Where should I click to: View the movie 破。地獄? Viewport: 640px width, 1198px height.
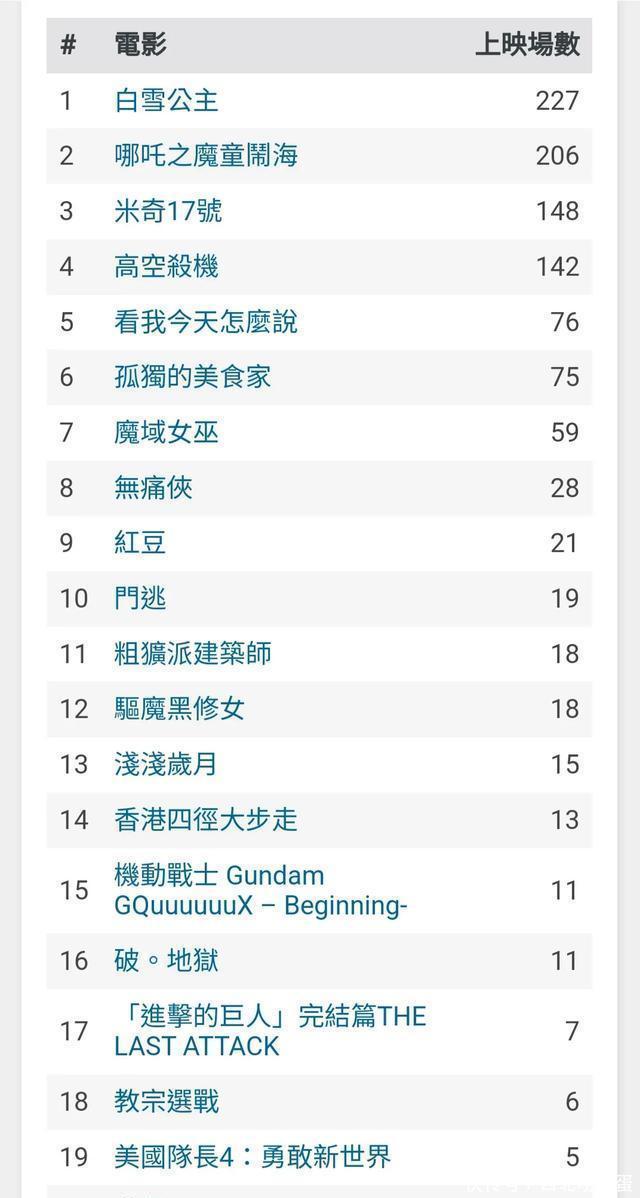coord(166,961)
